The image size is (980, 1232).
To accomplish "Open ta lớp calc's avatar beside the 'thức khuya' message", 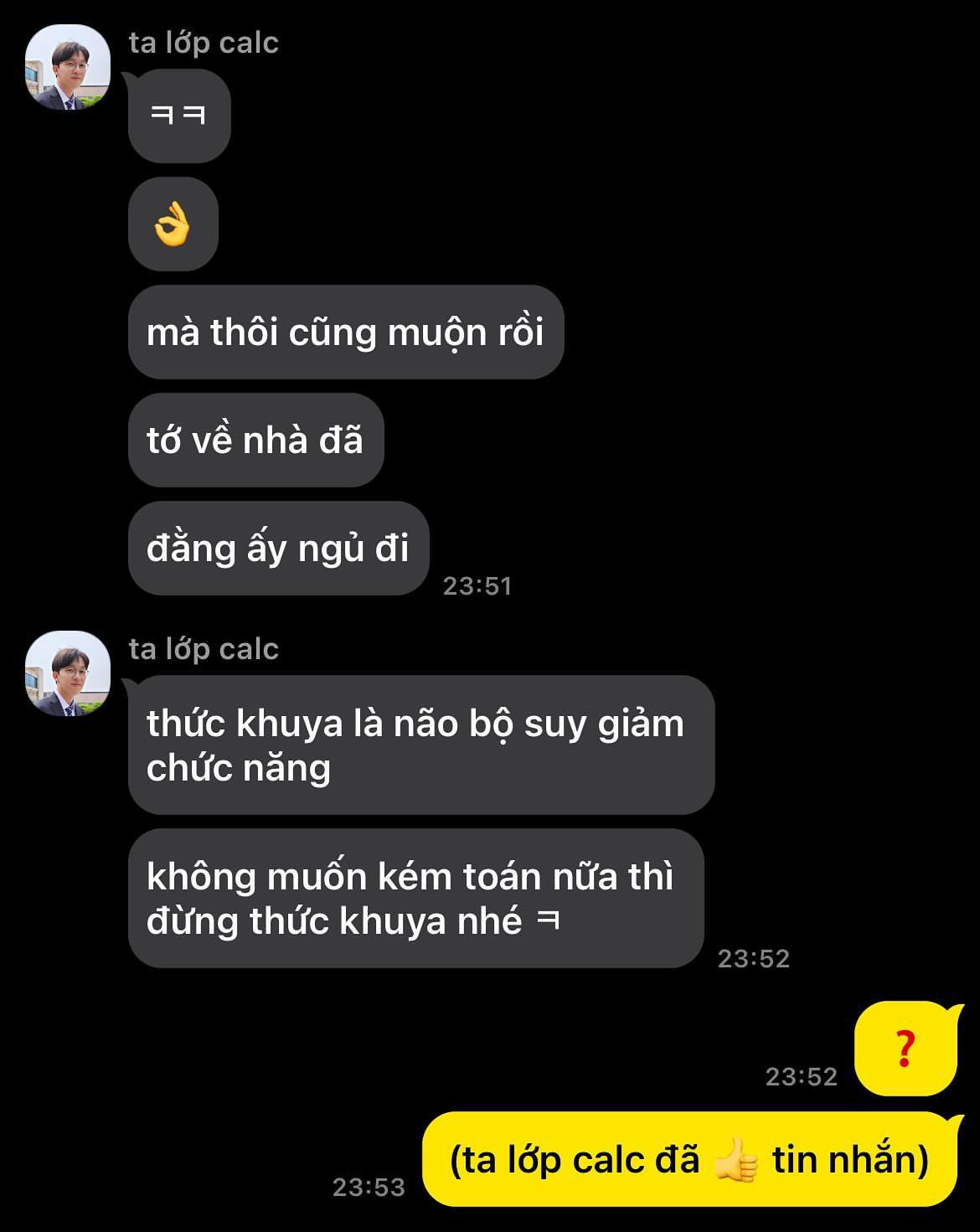I will pos(68,673).
